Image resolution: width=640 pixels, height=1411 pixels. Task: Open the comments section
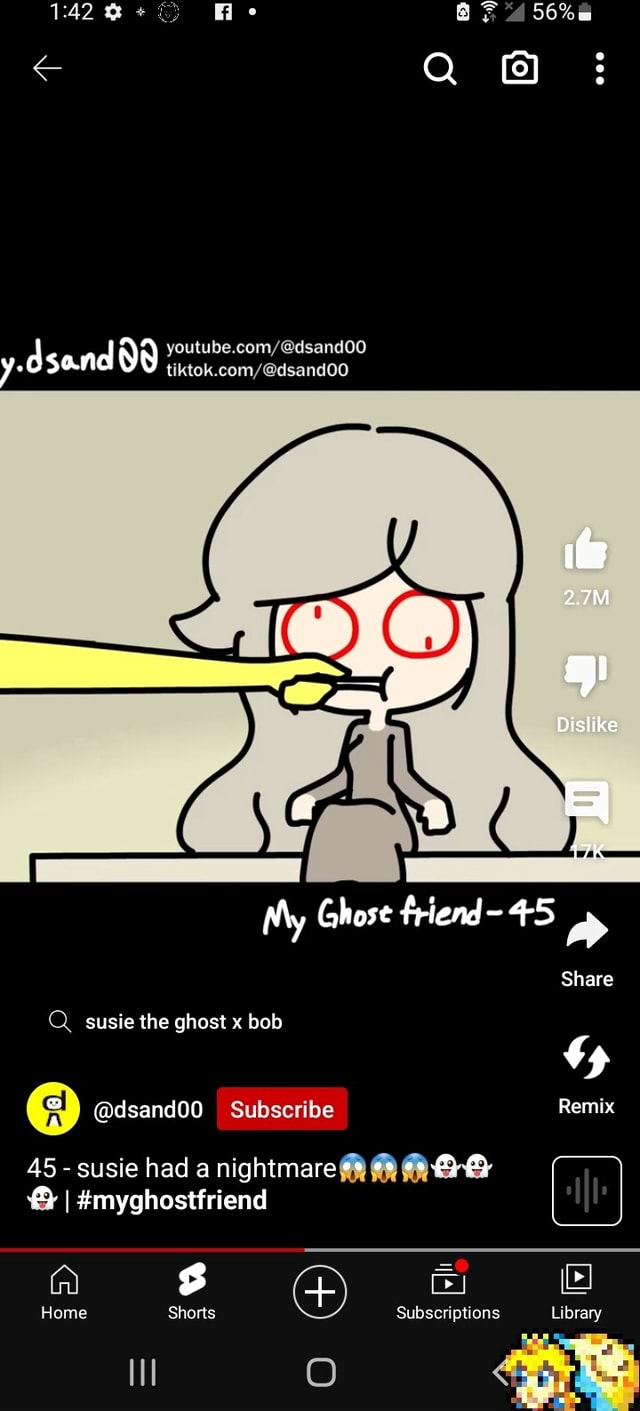click(586, 802)
